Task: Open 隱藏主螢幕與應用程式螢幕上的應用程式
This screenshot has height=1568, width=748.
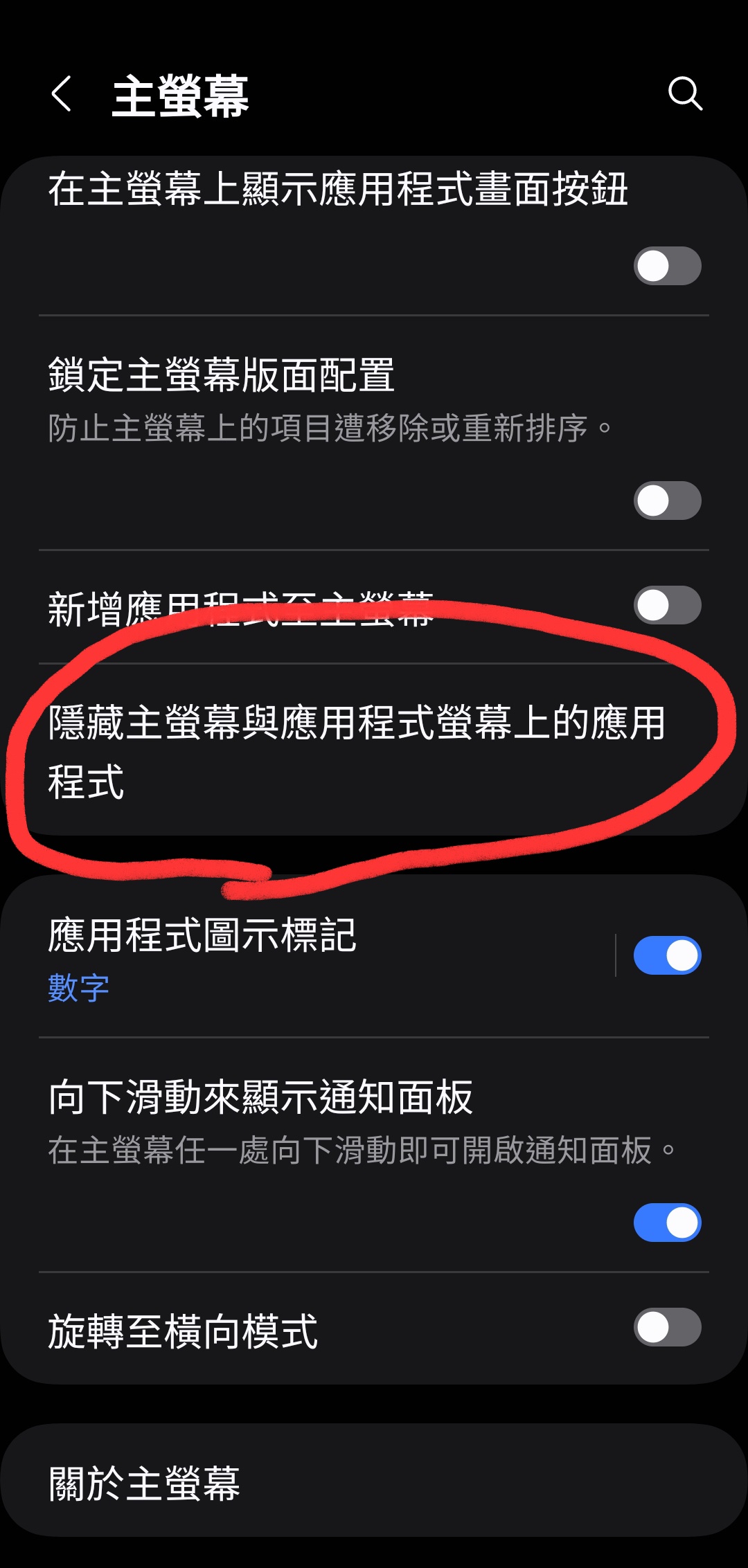Action: (x=374, y=750)
